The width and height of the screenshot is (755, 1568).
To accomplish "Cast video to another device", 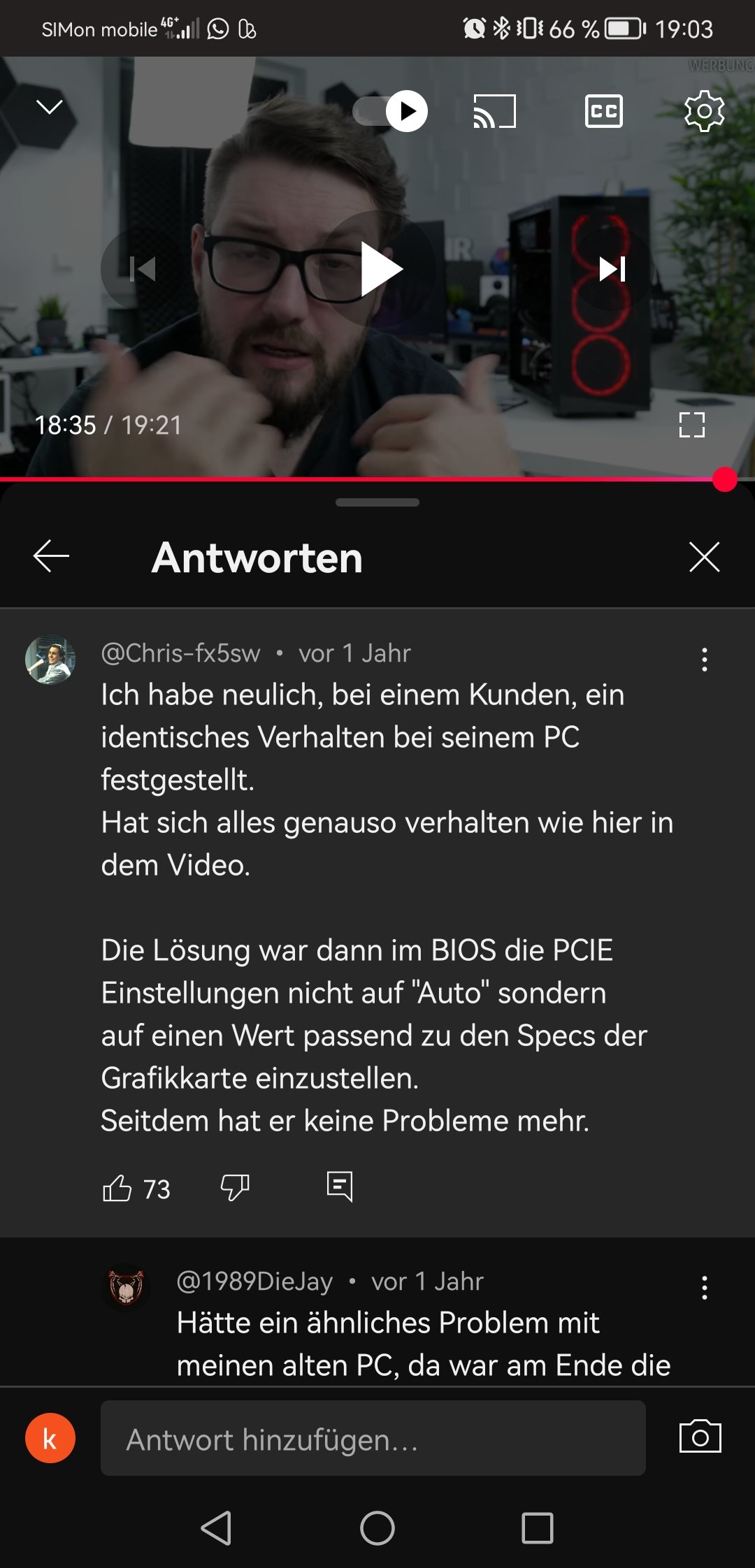I will tap(494, 111).
